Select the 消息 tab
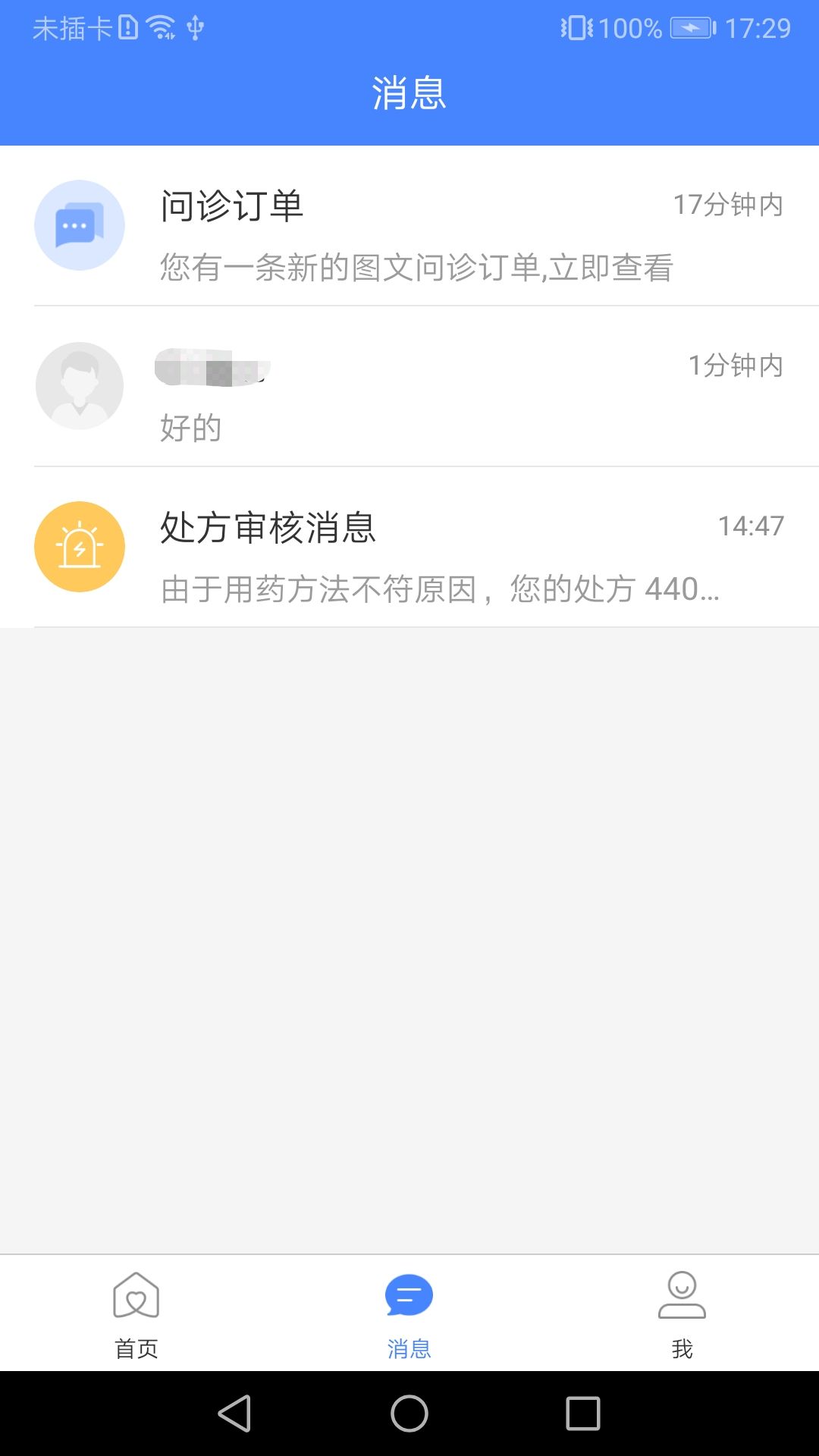 pyautogui.click(x=409, y=1313)
